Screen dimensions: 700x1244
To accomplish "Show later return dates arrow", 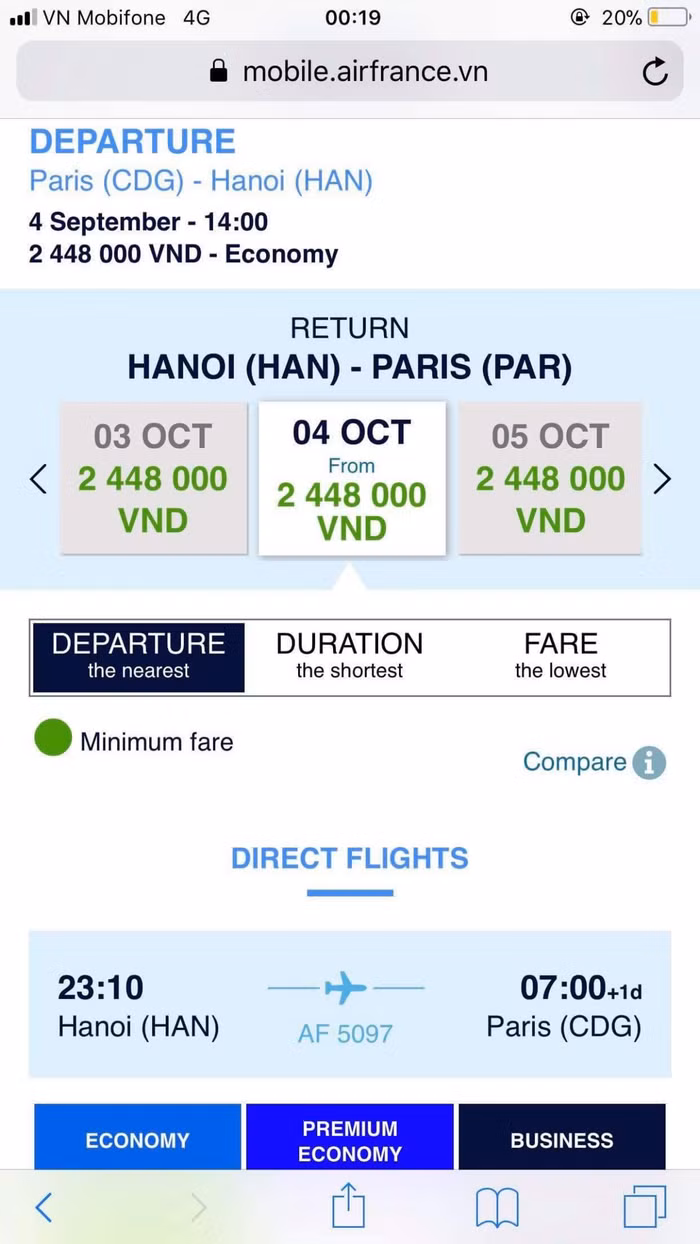I will point(662,479).
